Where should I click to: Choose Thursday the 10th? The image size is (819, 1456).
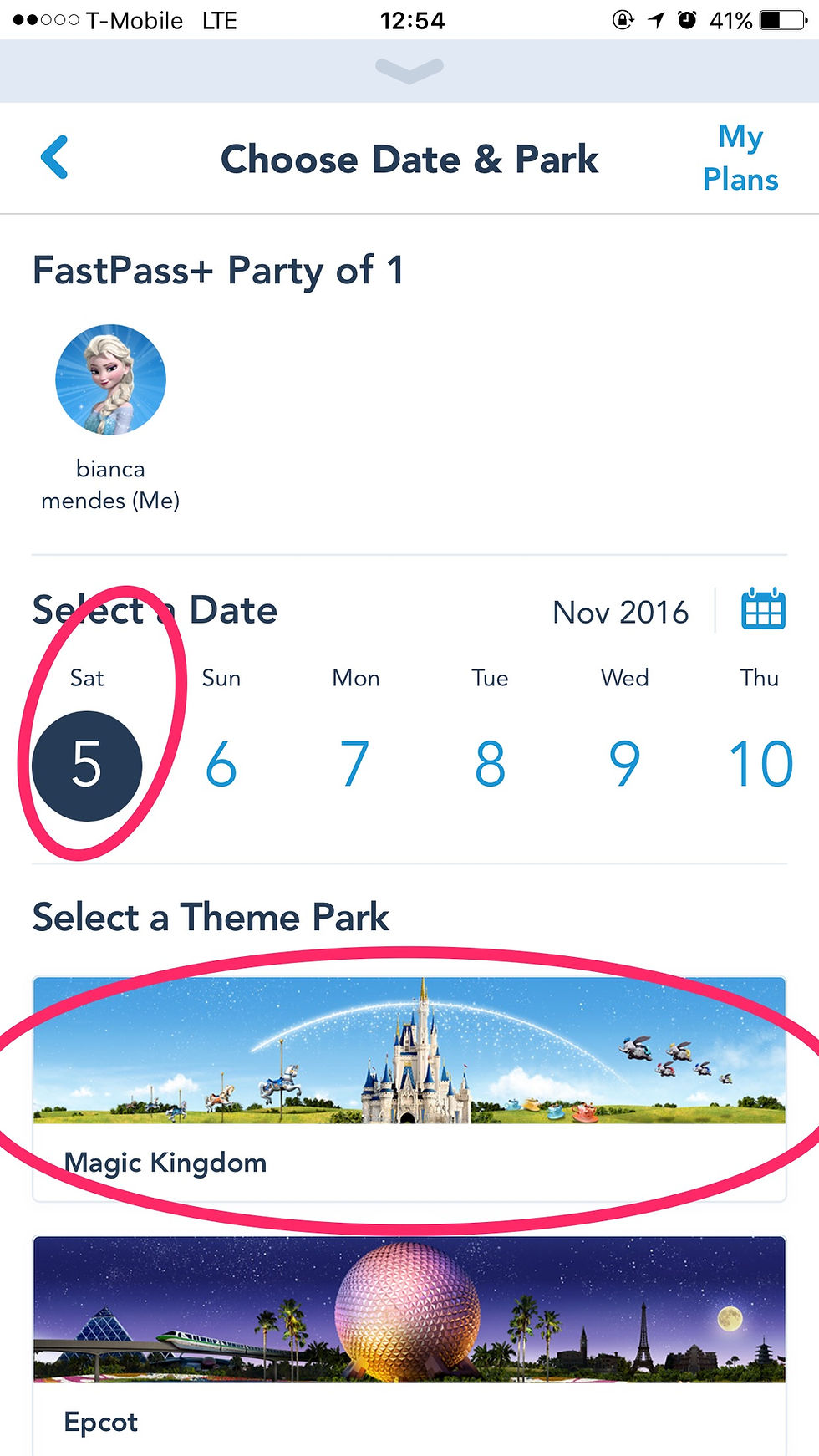(x=760, y=765)
